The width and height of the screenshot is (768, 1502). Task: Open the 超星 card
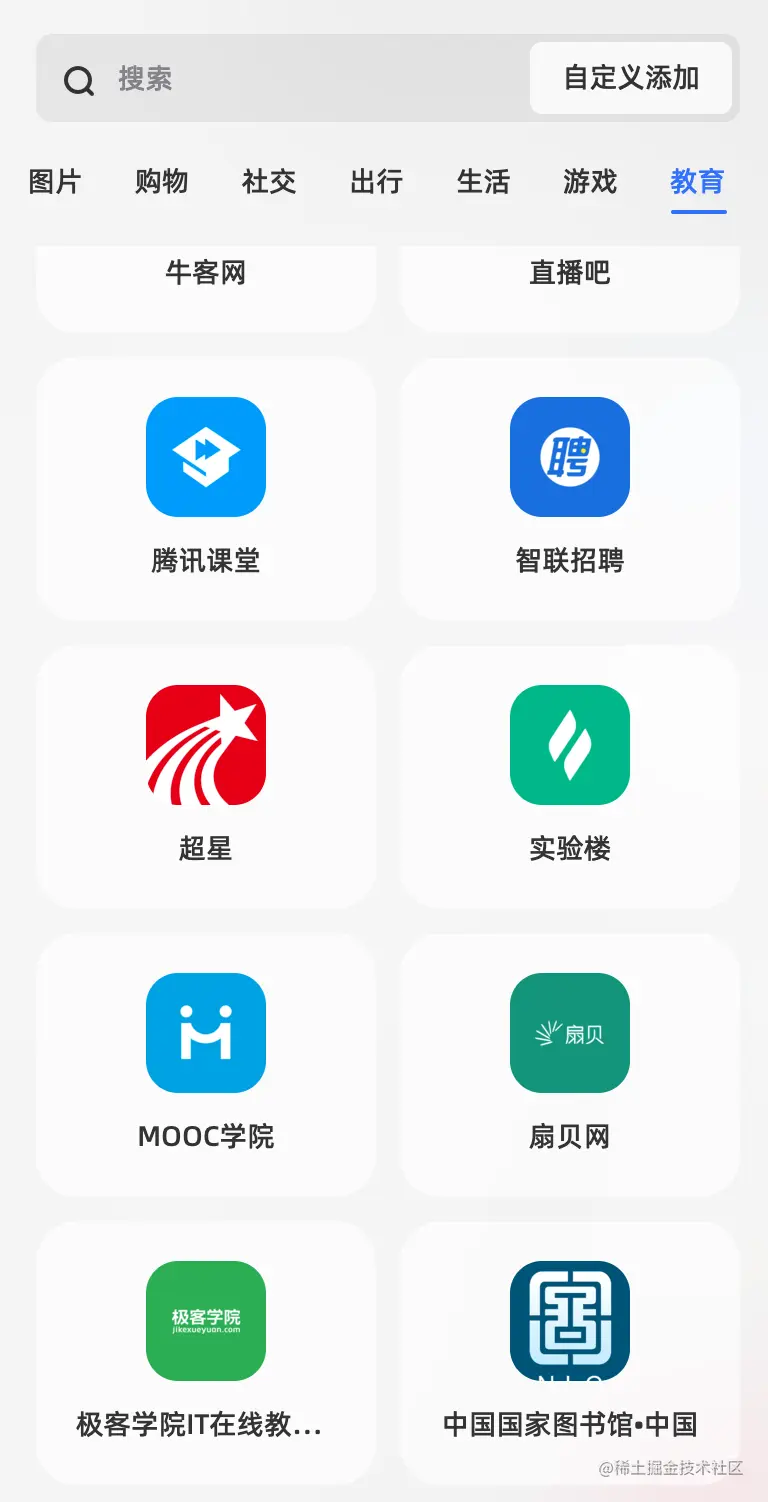(206, 775)
